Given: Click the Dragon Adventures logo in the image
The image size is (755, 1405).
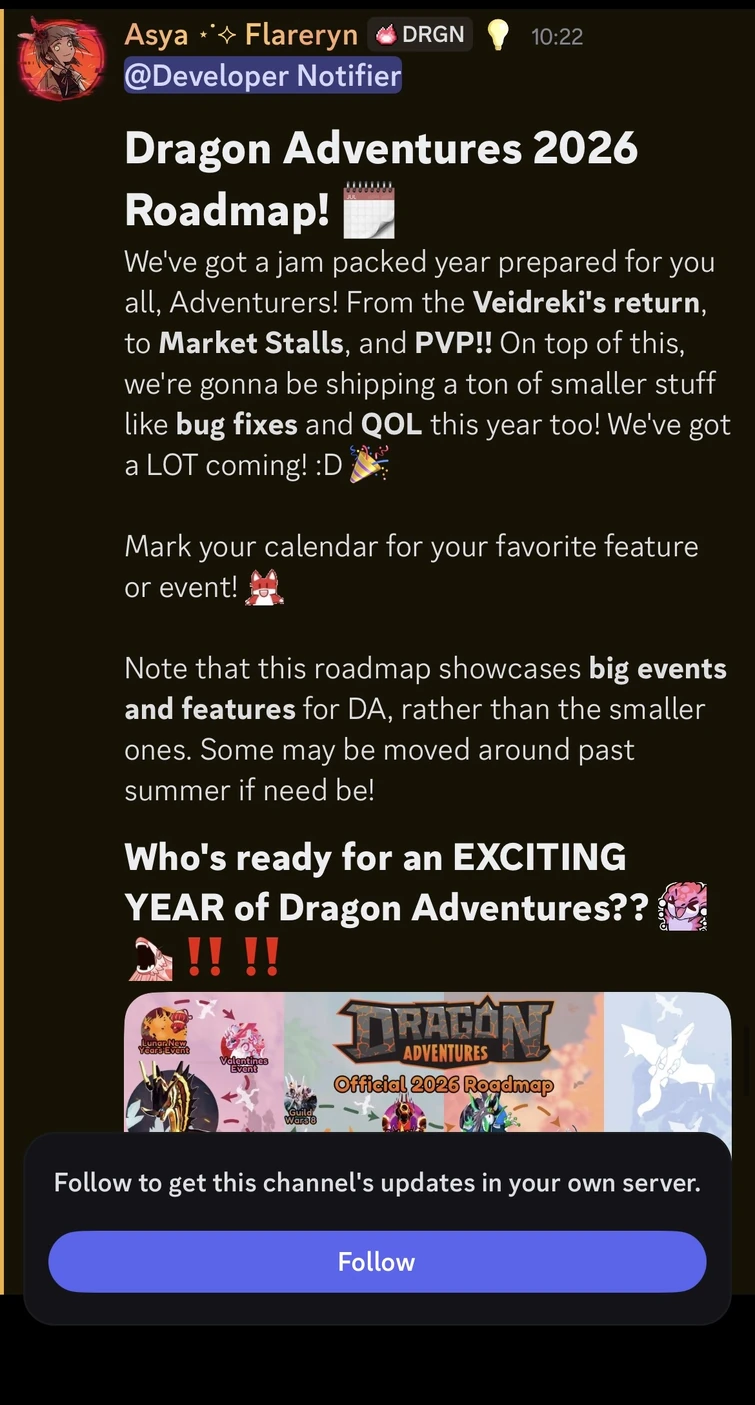Looking at the screenshot, I should point(446,1030).
